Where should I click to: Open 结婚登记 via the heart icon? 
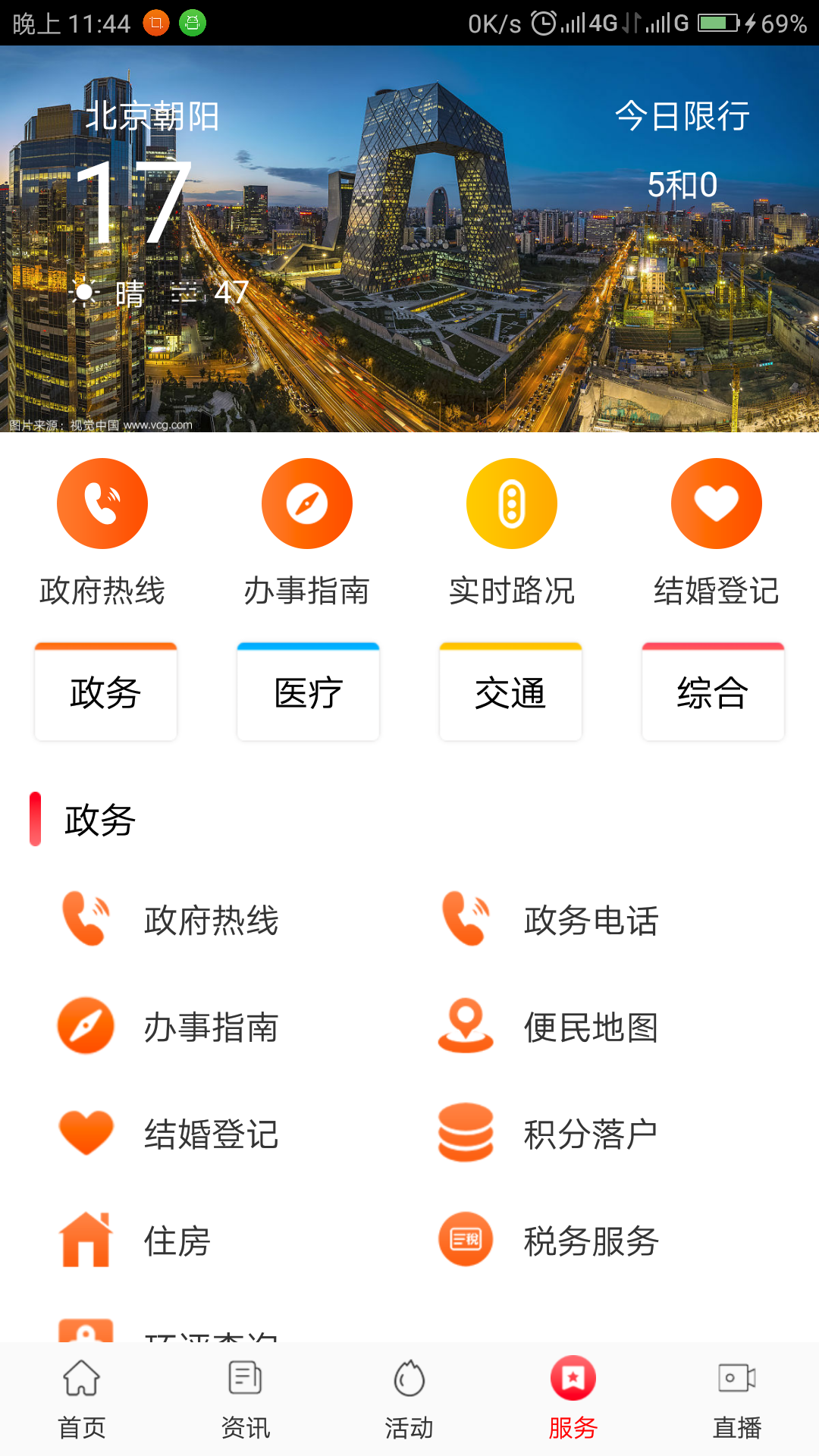click(x=716, y=503)
